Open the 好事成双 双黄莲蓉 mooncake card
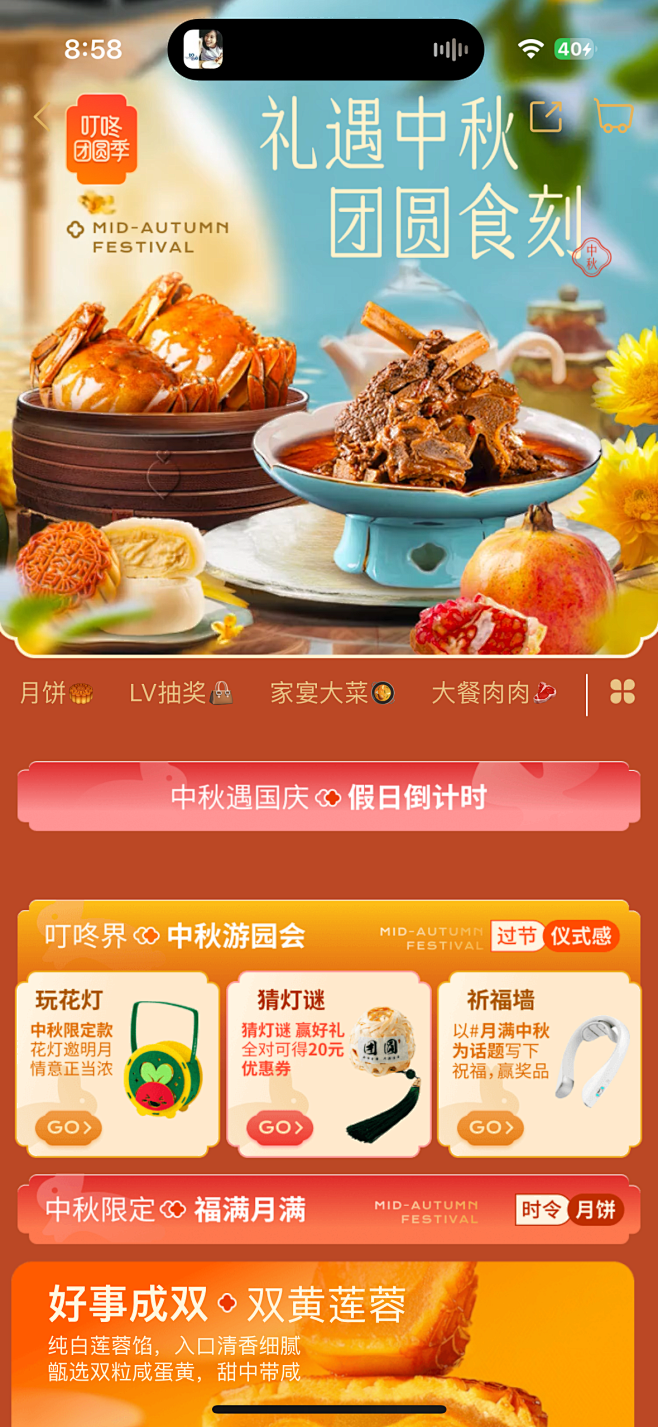The height and width of the screenshot is (1427, 658). pyautogui.click(x=323, y=1343)
